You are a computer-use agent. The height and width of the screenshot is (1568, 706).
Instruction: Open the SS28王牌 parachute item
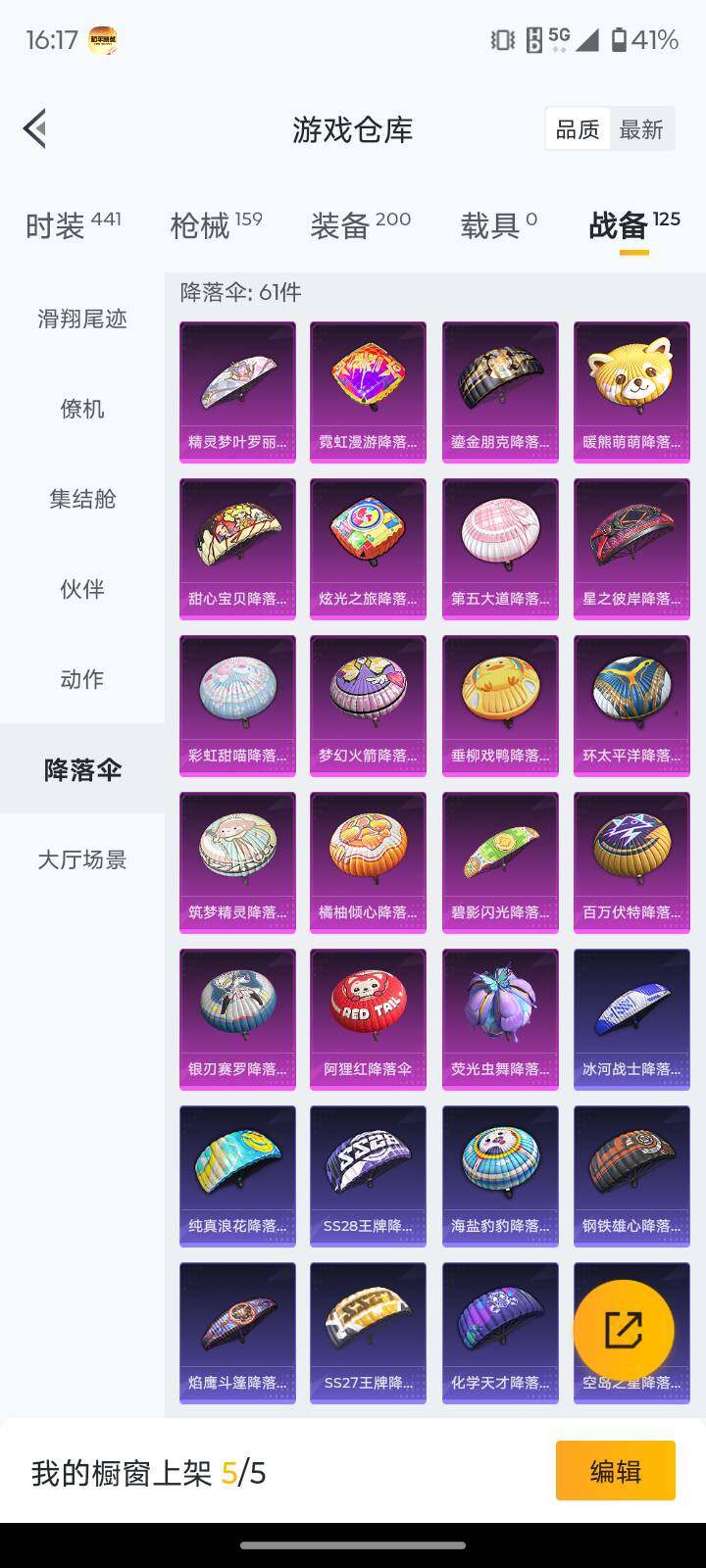pyautogui.click(x=368, y=1175)
